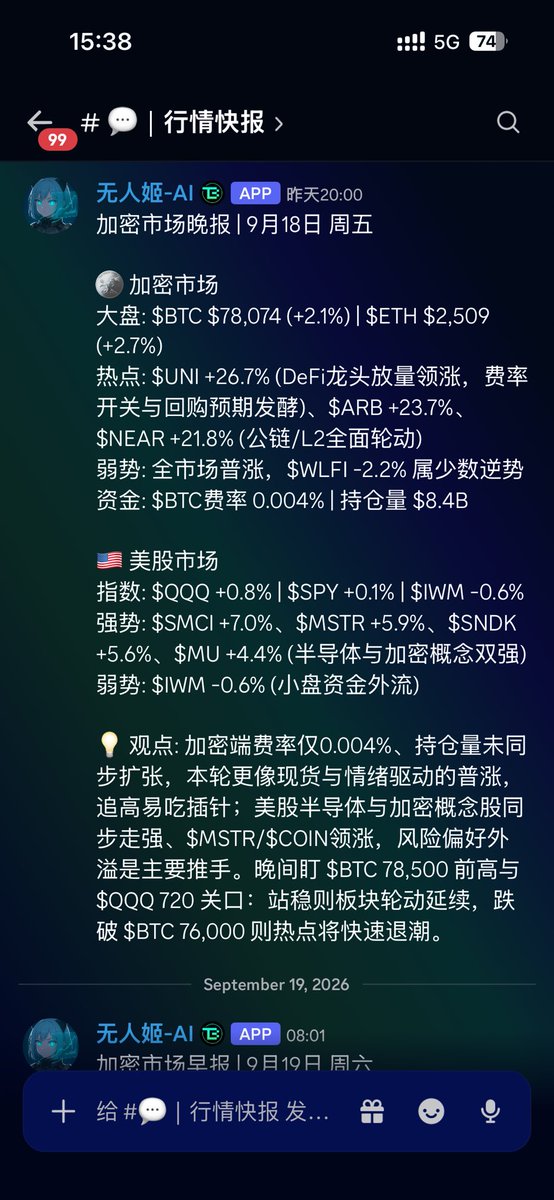Open the plus attachment menu
The width and height of the screenshot is (554, 1200).
[63, 1111]
